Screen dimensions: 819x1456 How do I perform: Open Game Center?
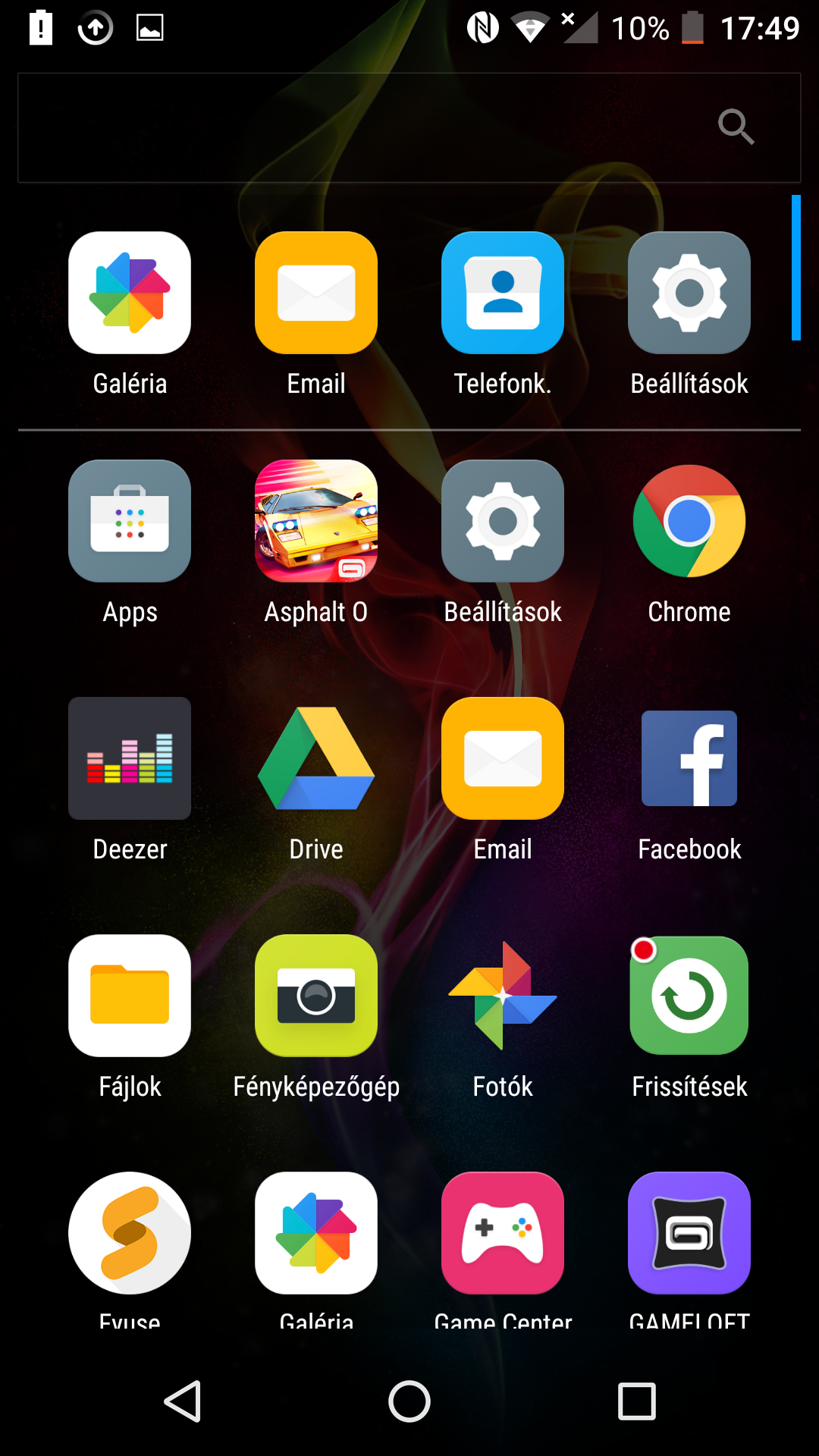coord(503,1233)
